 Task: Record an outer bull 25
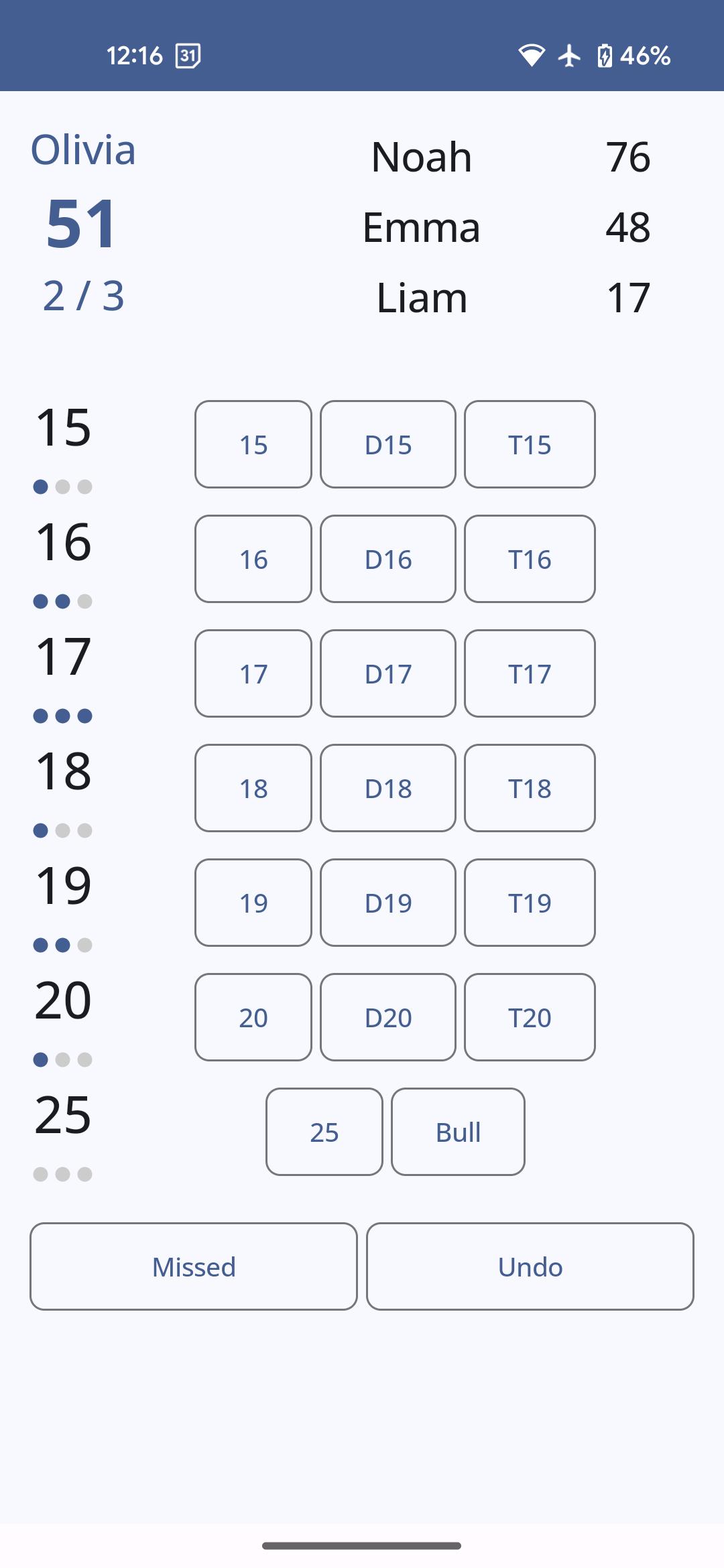[x=324, y=1132]
